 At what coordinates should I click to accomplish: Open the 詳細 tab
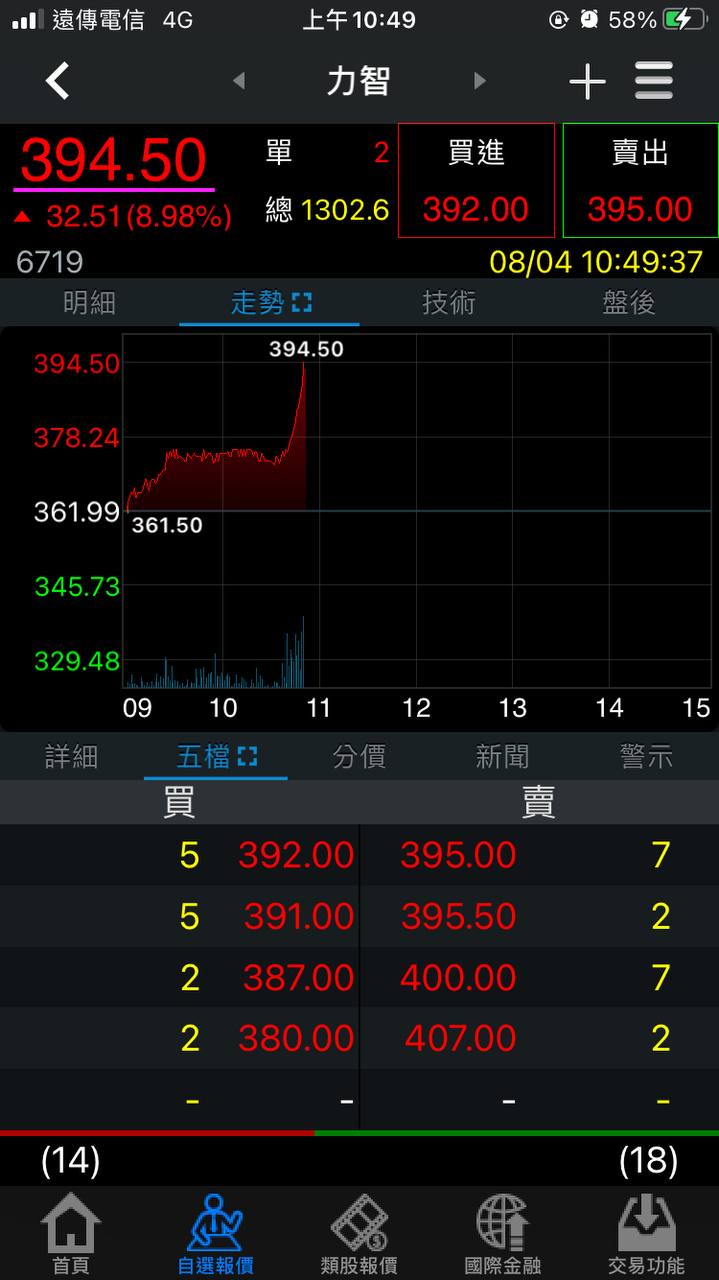pos(72,757)
